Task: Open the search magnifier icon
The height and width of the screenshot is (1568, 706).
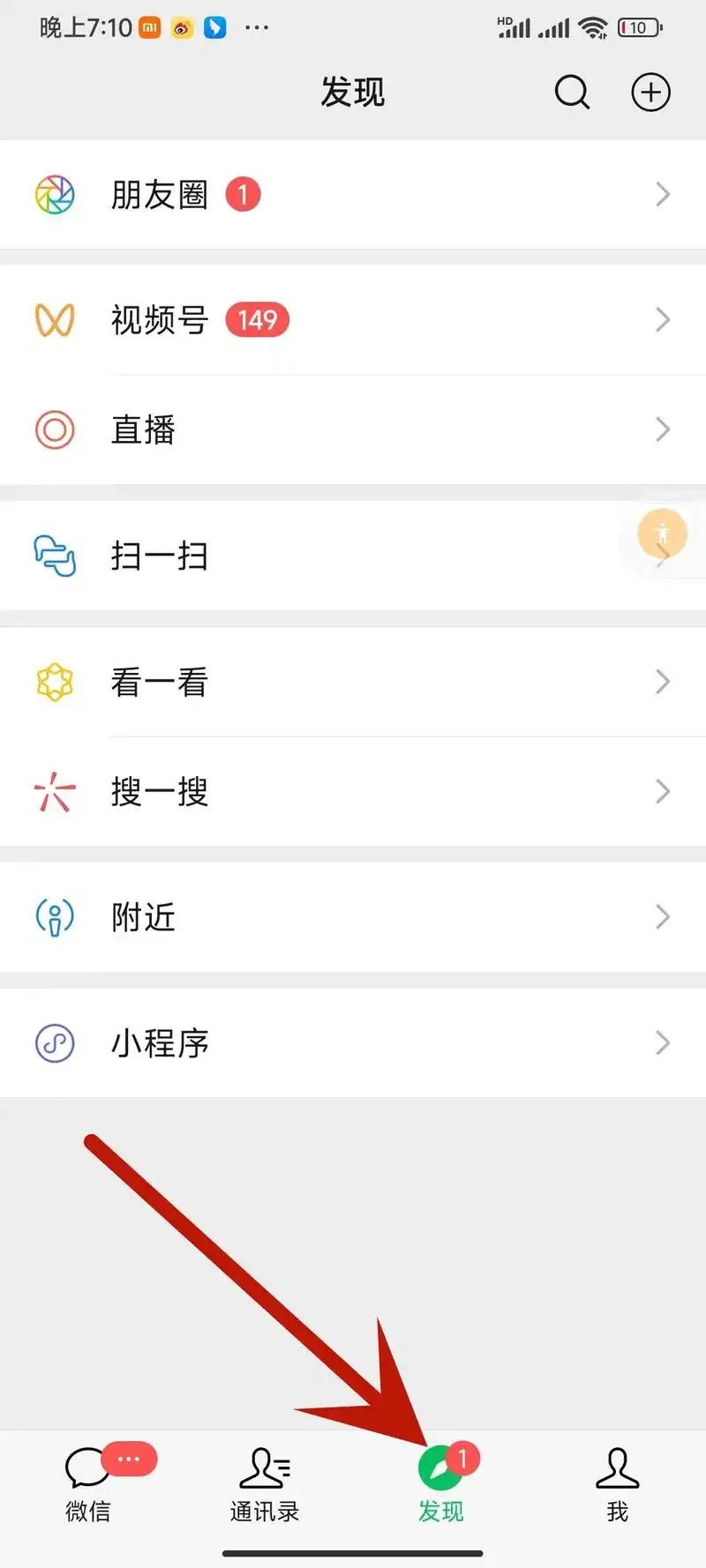Action: click(572, 92)
